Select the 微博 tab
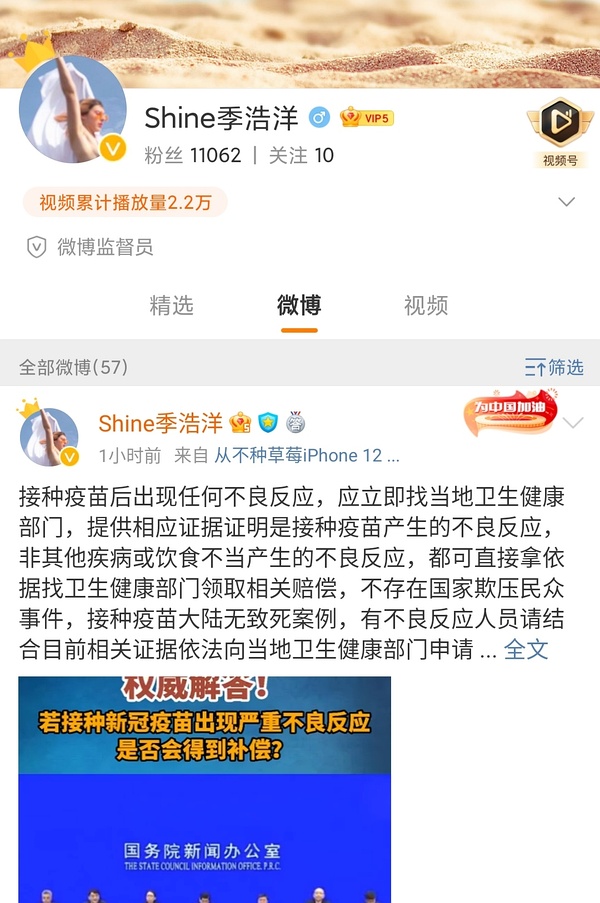 pyautogui.click(x=299, y=306)
